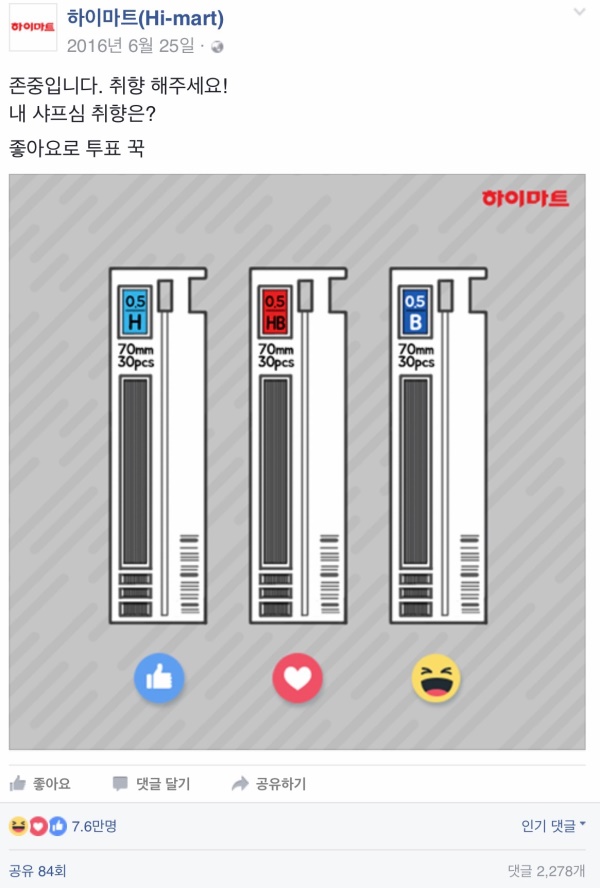Open the post options chevron
Screen dimensions: 600x888
[579, 12]
